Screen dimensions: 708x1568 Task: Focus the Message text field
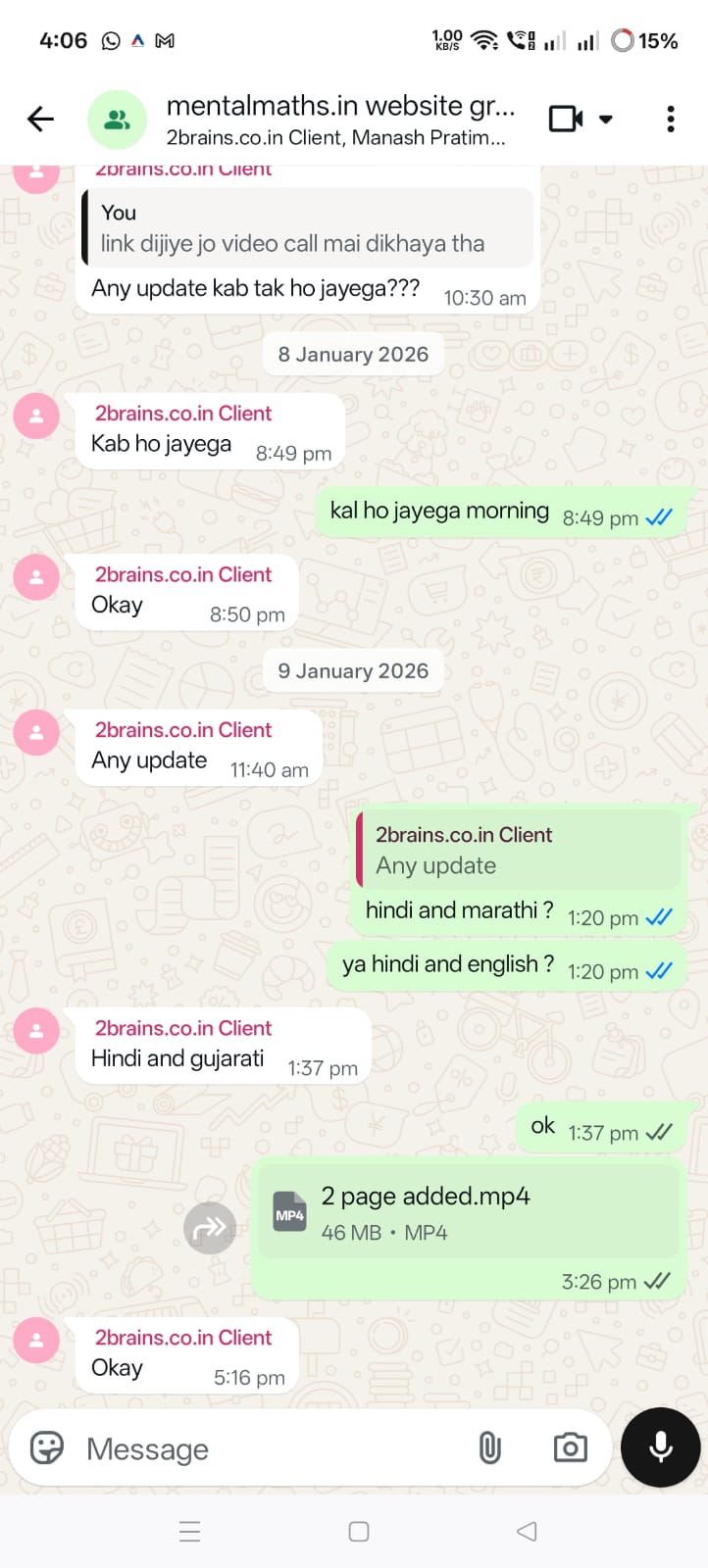point(265,1448)
